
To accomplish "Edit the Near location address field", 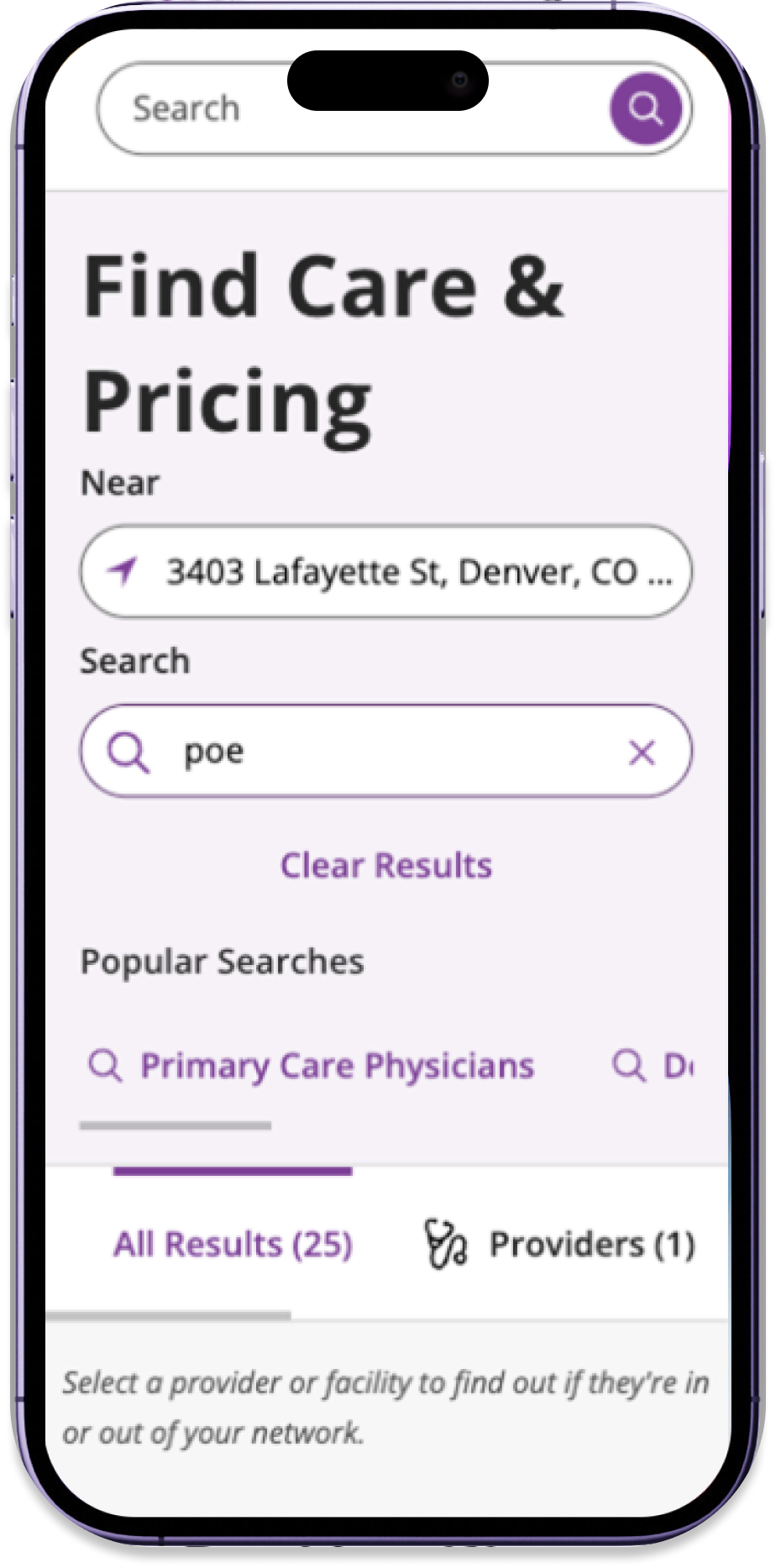I will coord(386,572).
